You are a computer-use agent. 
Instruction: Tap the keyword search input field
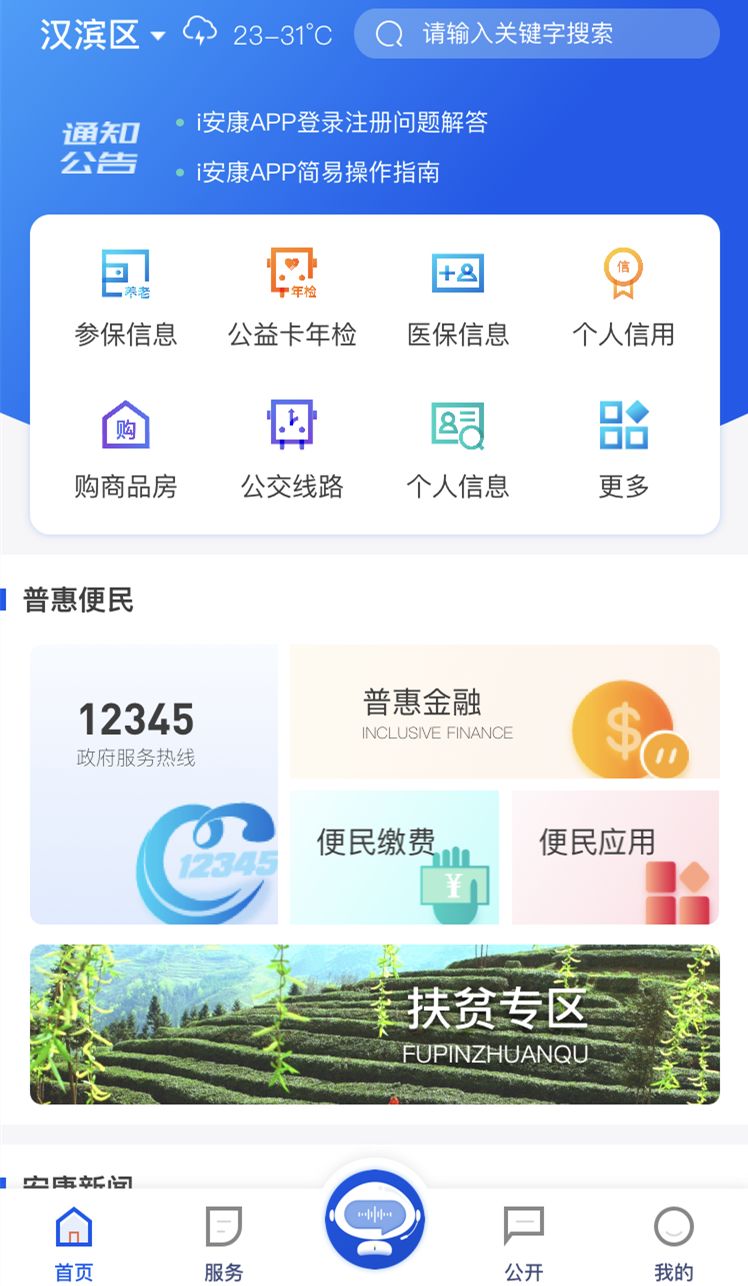coord(535,33)
